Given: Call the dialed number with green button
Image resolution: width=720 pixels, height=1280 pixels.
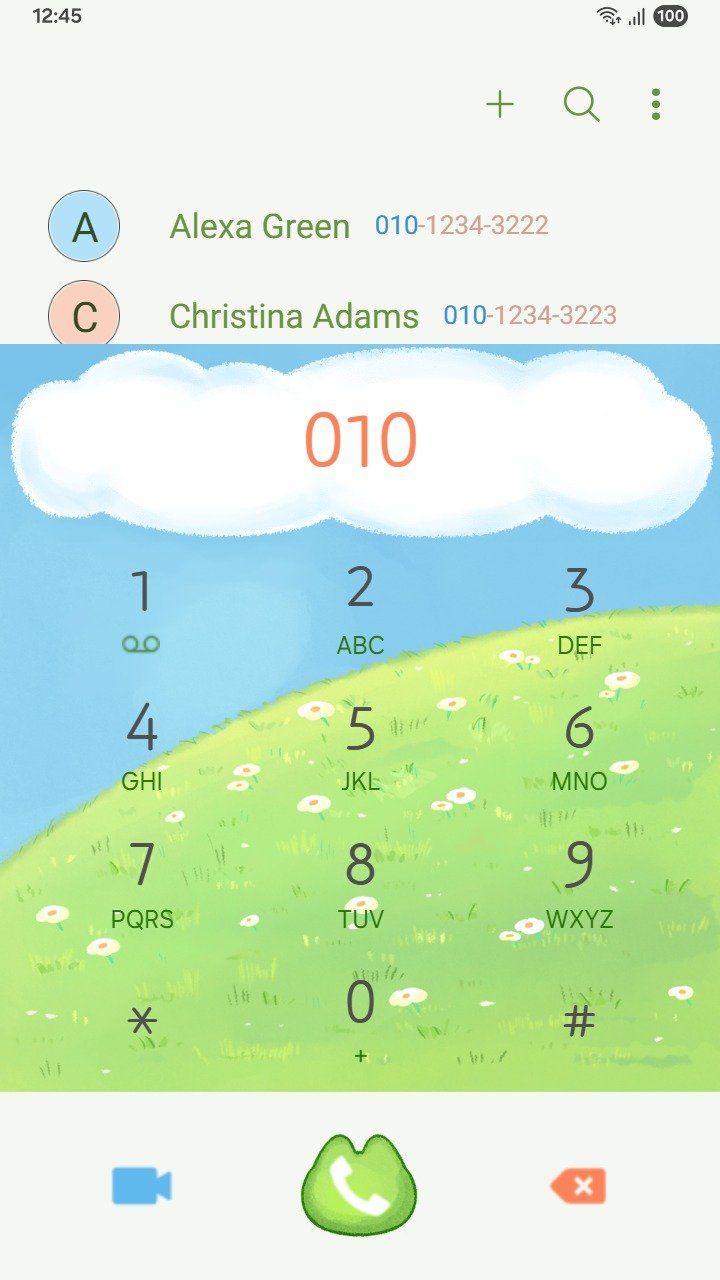Looking at the screenshot, I should click(359, 1187).
